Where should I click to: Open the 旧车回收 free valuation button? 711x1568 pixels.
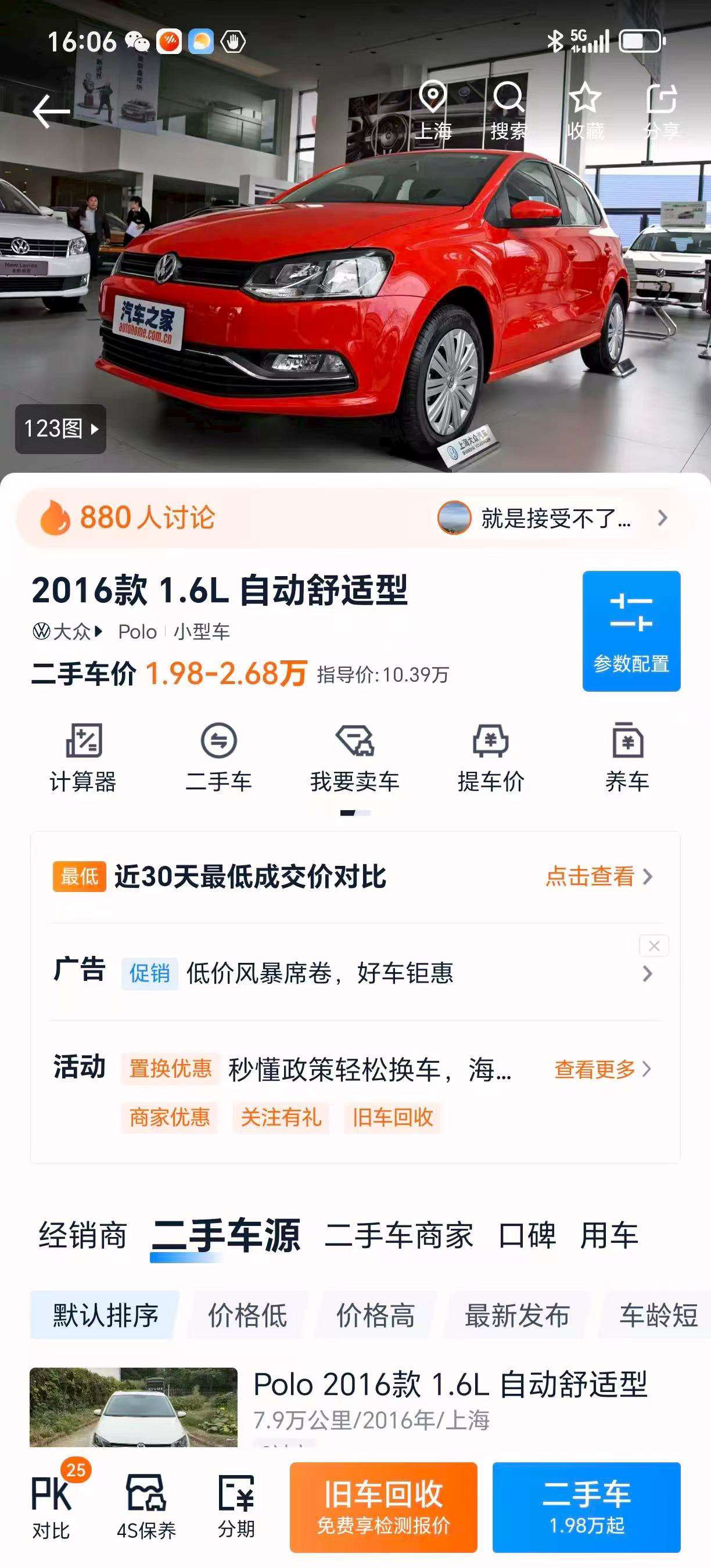[383, 1506]
